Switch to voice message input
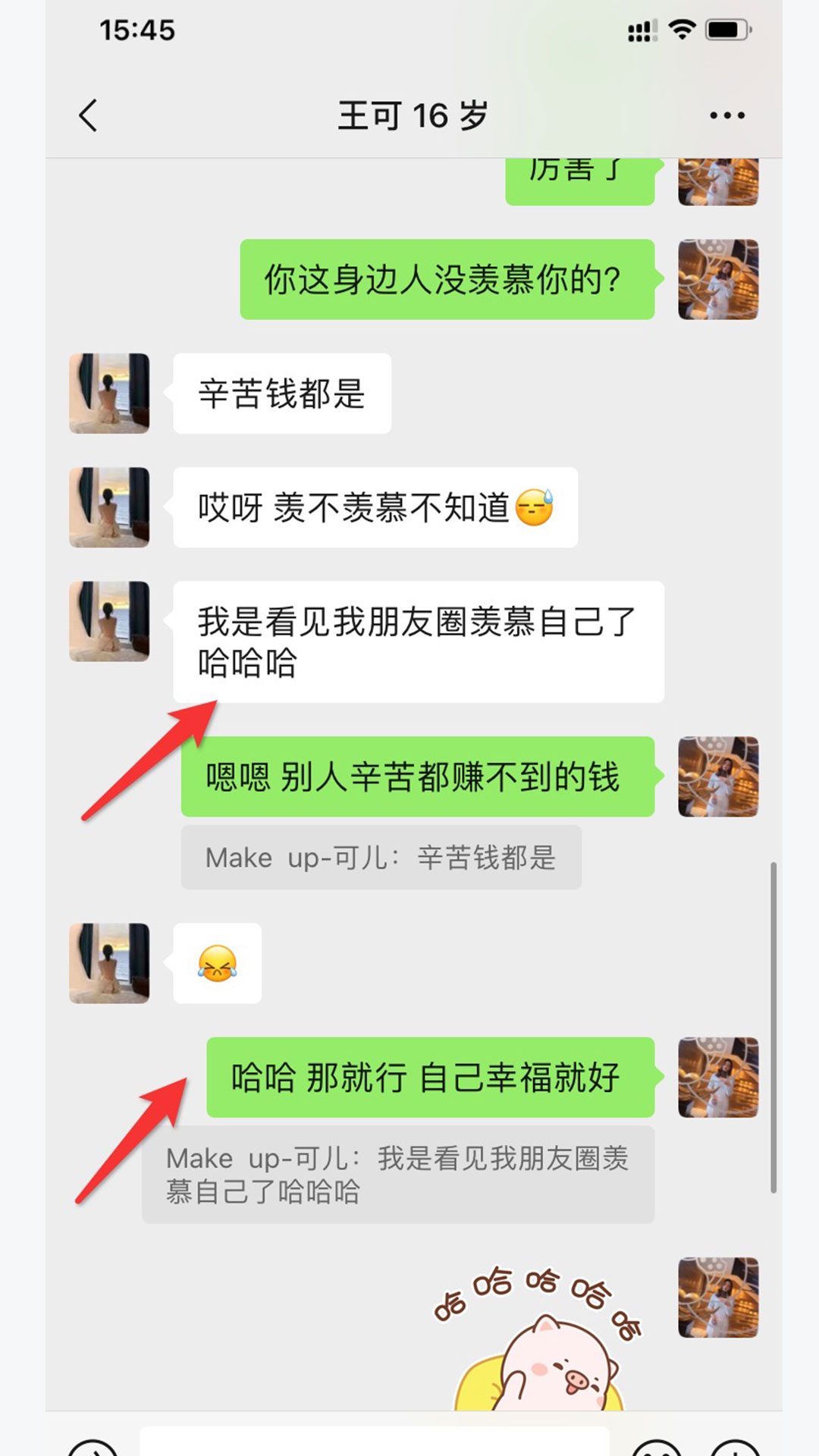 pyautogui.click(x=93, y=1447)
